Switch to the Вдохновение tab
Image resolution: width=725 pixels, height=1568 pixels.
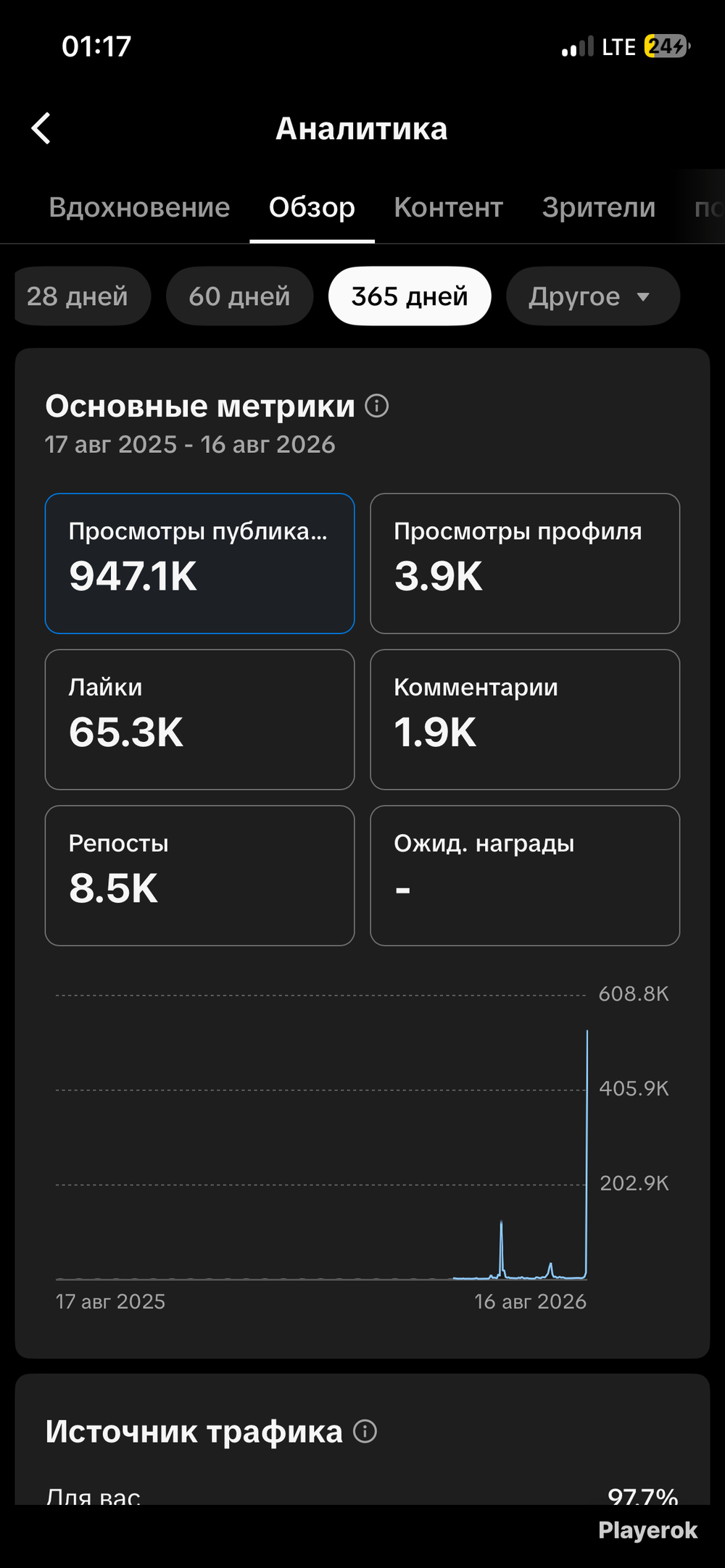pyautogui.click(x=139, y=207)
